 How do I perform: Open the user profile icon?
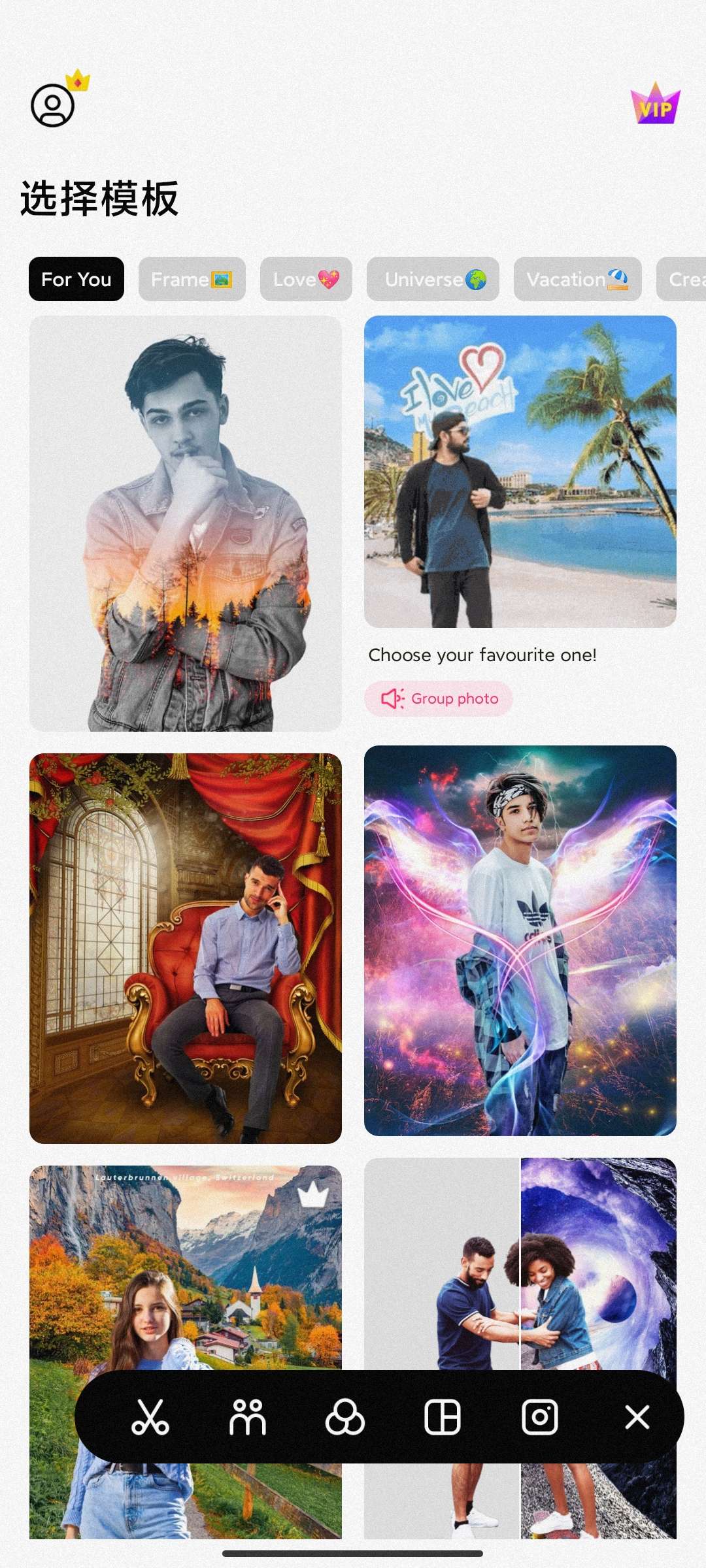click(x=53, y=105)
